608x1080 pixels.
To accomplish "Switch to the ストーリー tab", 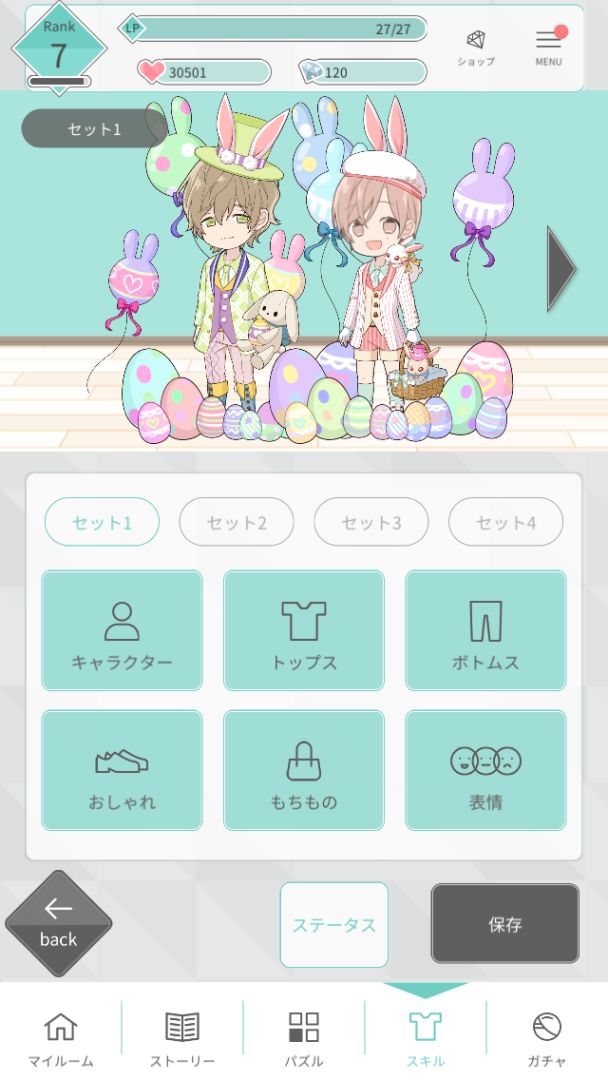I will [182, 1038].
